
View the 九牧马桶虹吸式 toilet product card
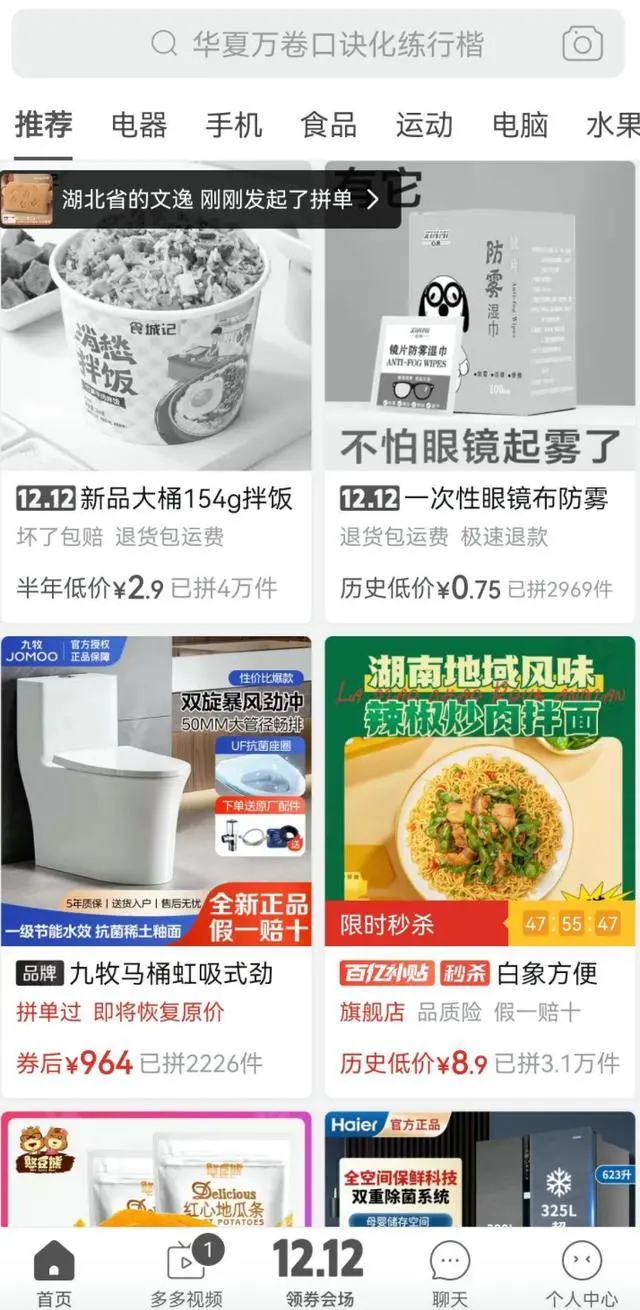(x=156, y=860)
